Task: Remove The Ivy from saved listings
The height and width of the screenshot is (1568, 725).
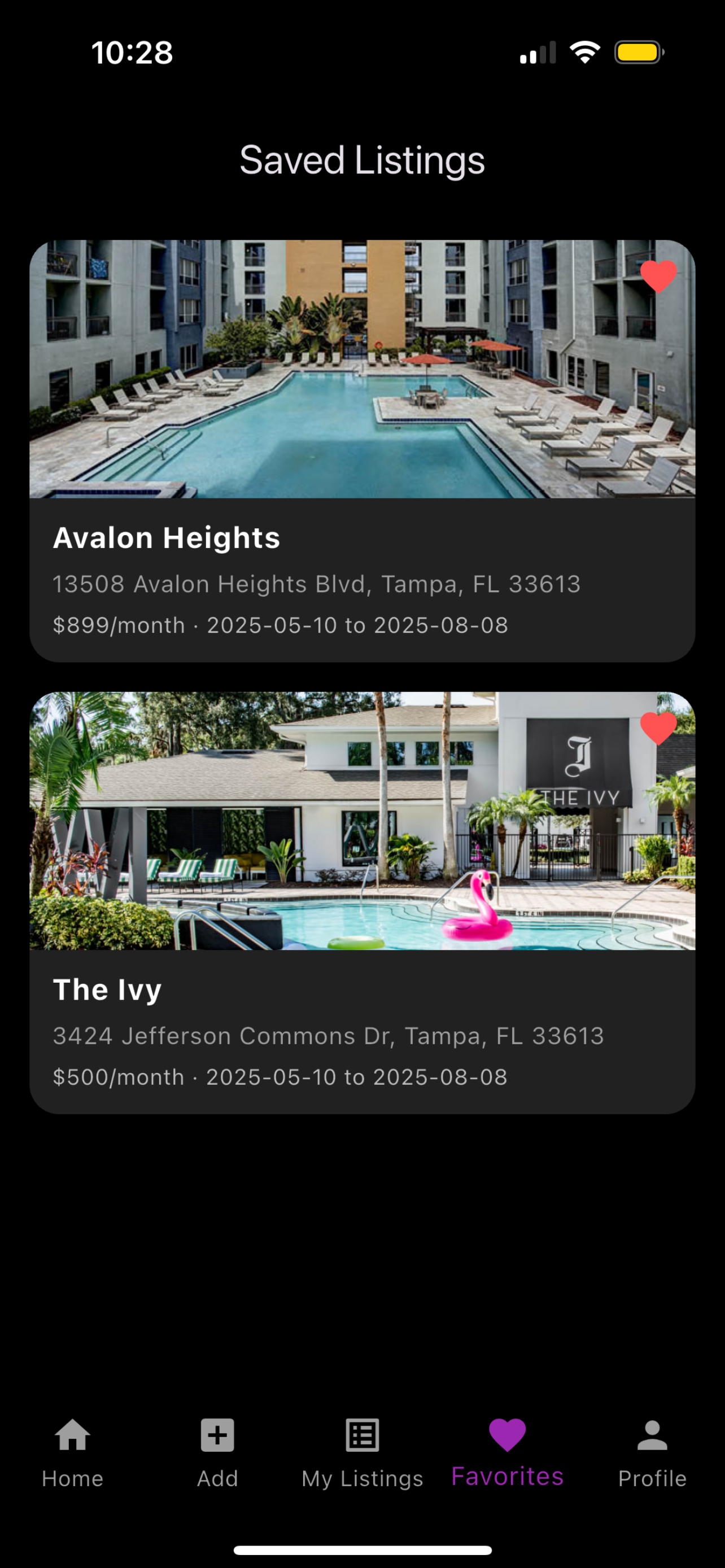Action: tap(658, 728)
